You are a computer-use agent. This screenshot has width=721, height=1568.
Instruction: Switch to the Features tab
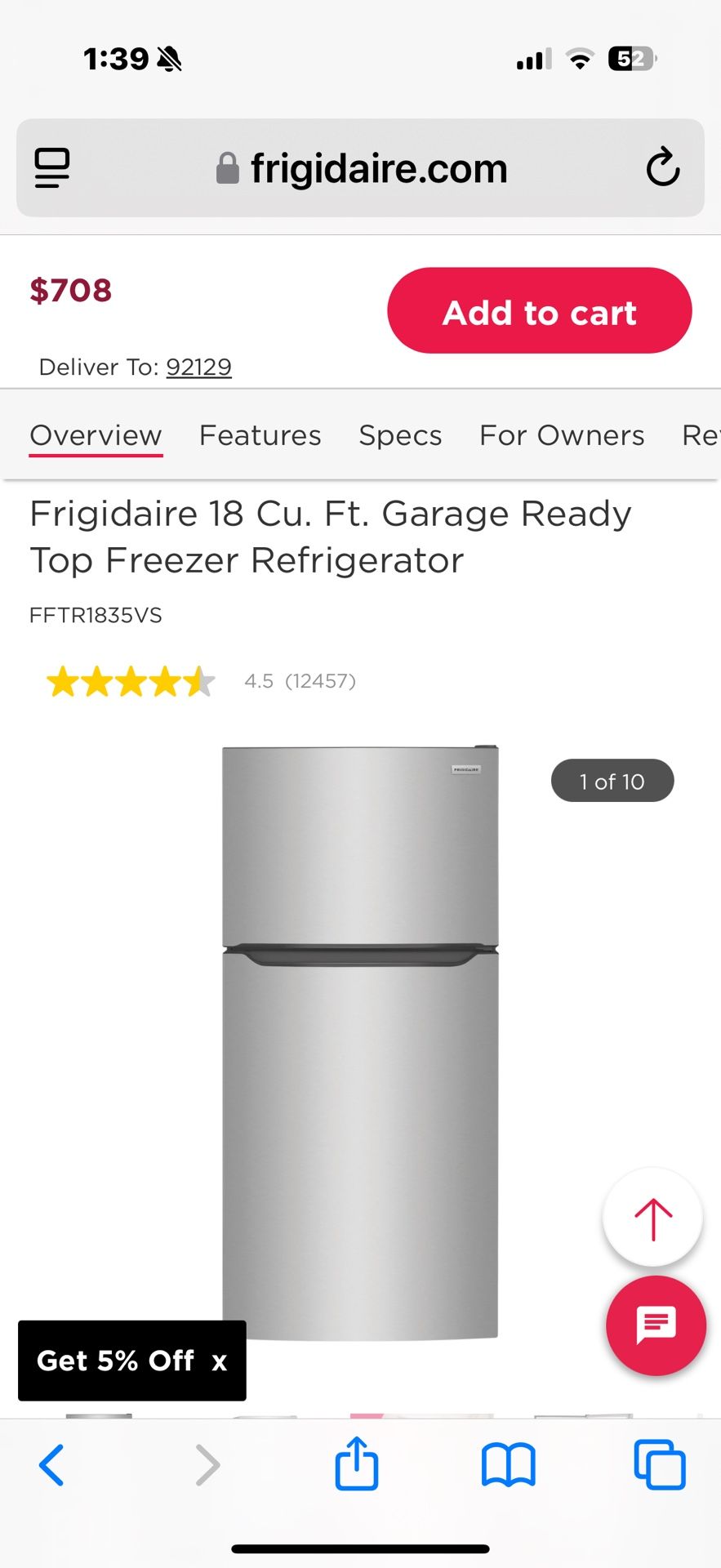pyautogui.click(x=260, y=435)
